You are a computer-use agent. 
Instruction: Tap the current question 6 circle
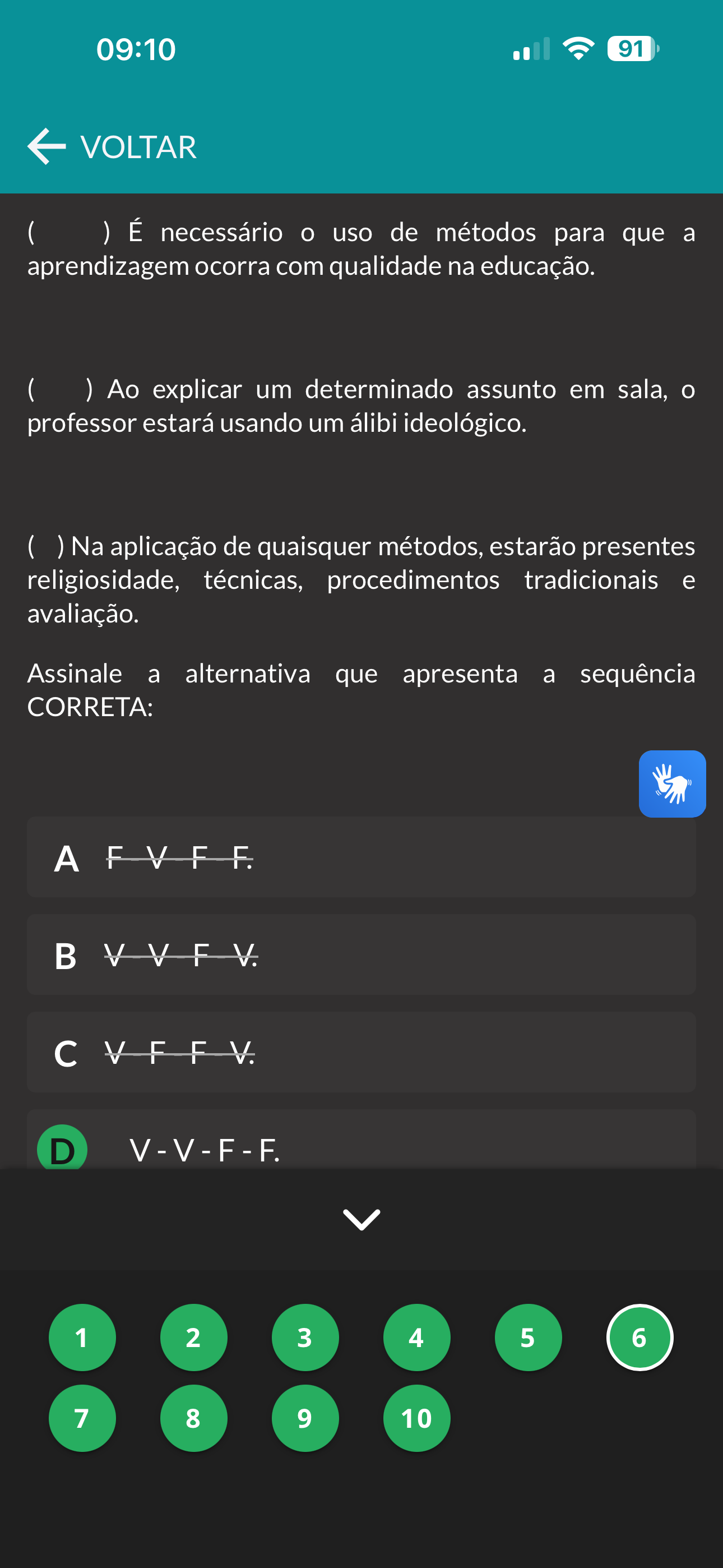pyautogui.click(x=639, y=1337)
